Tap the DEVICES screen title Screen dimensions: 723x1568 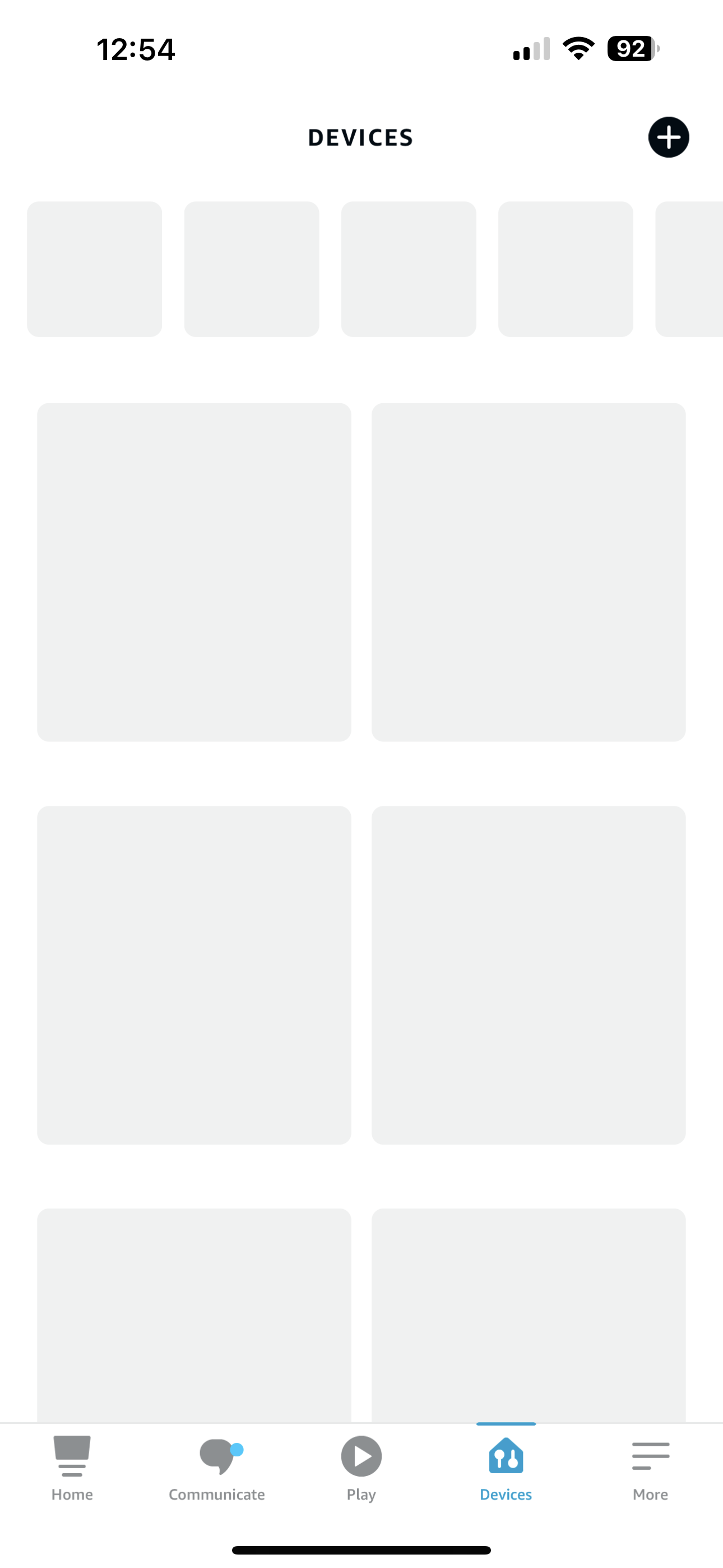click(x=360, y=137)
